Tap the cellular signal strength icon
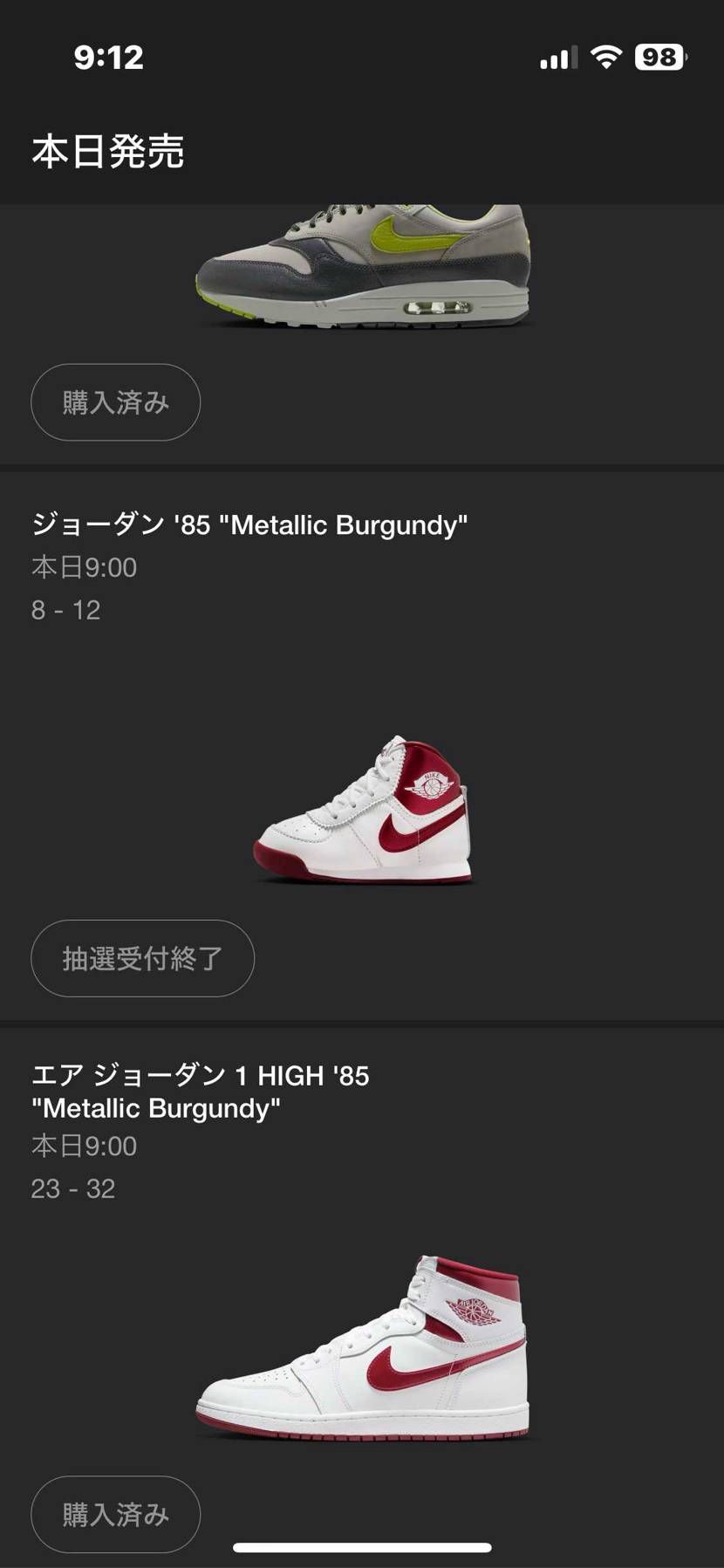This screenshot has height=1568, width=724. coord(557,56)
